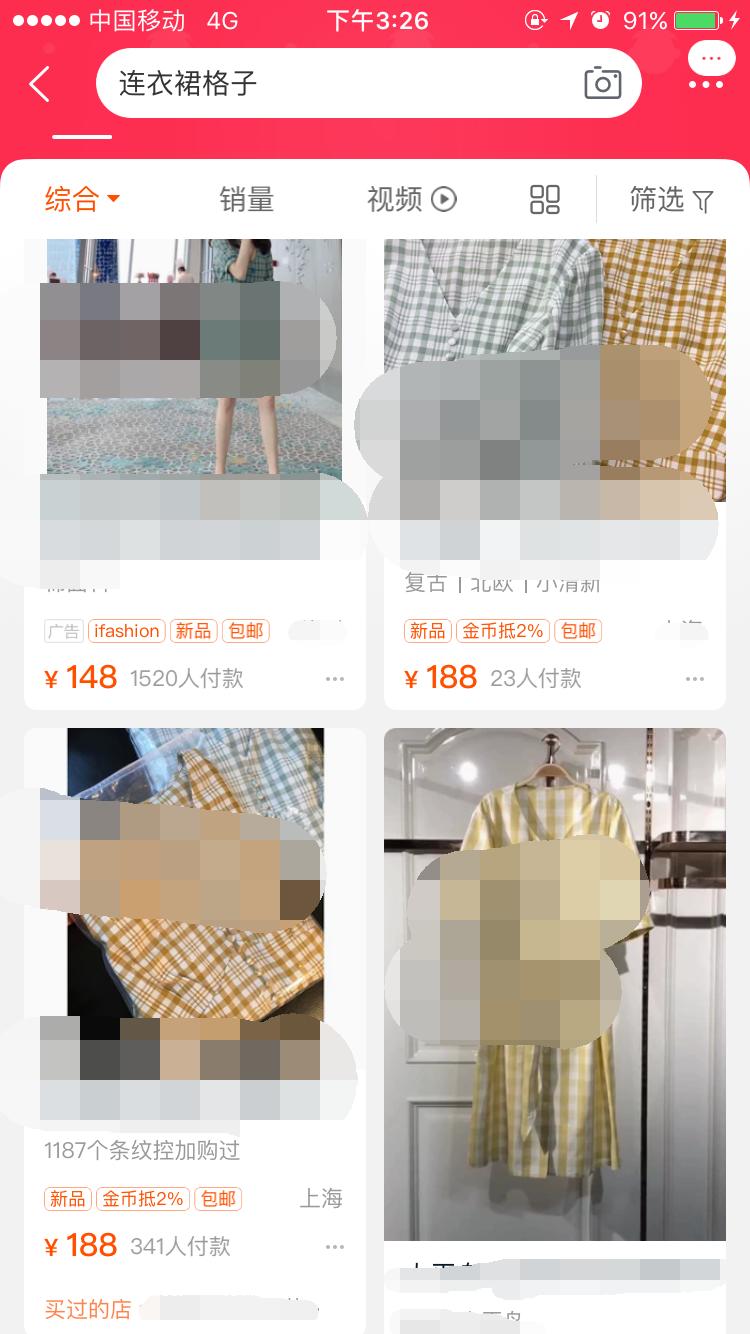750x1334 pixels.
Task: Go back using the top-left arrow
Action: pos(40,84)
